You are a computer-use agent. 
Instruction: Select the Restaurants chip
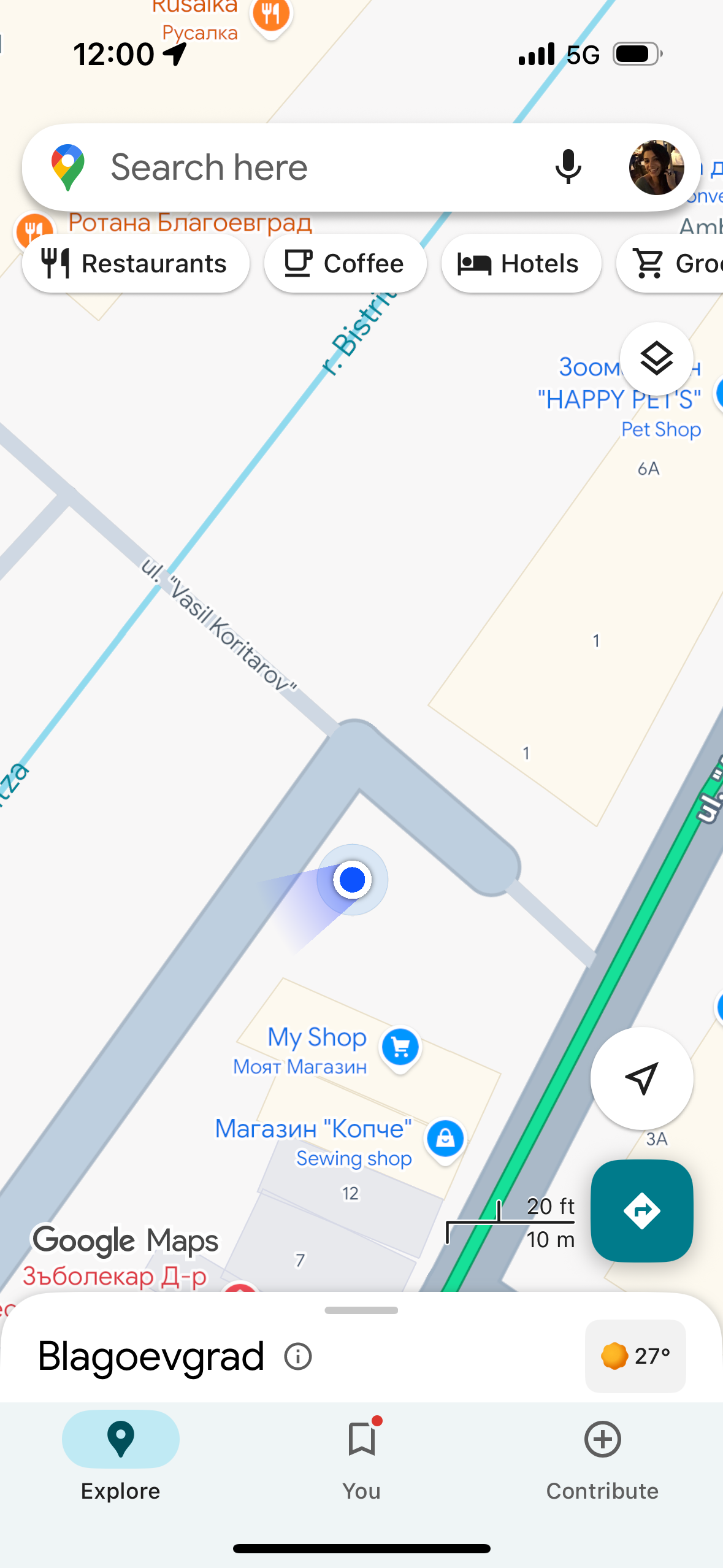136,264
